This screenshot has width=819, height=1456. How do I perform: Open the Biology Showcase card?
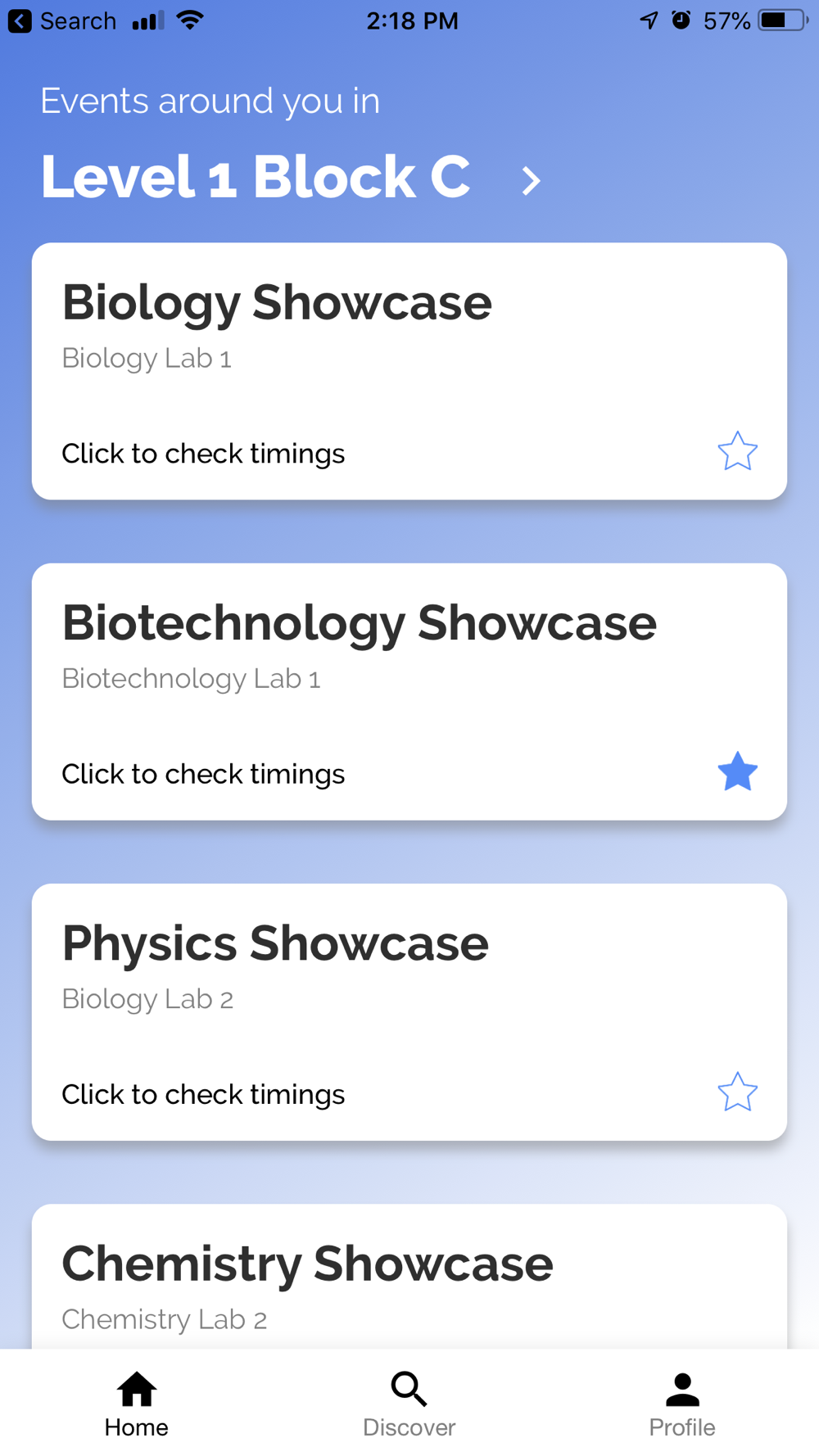(409, 371)
